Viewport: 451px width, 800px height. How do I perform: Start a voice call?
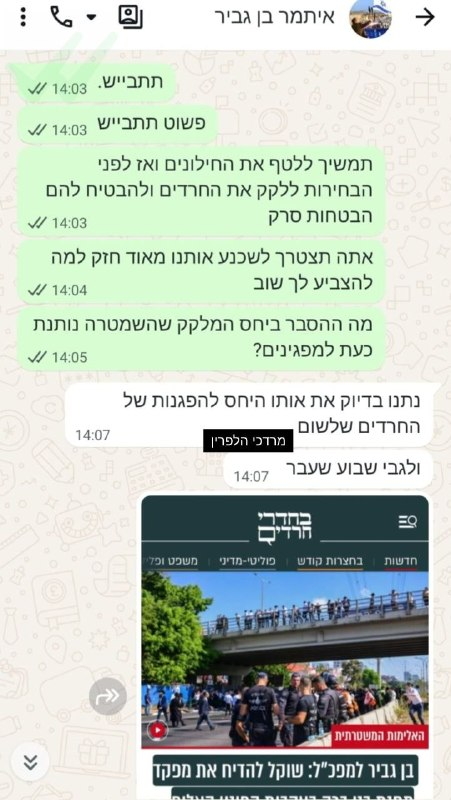[x=61, y=17]
